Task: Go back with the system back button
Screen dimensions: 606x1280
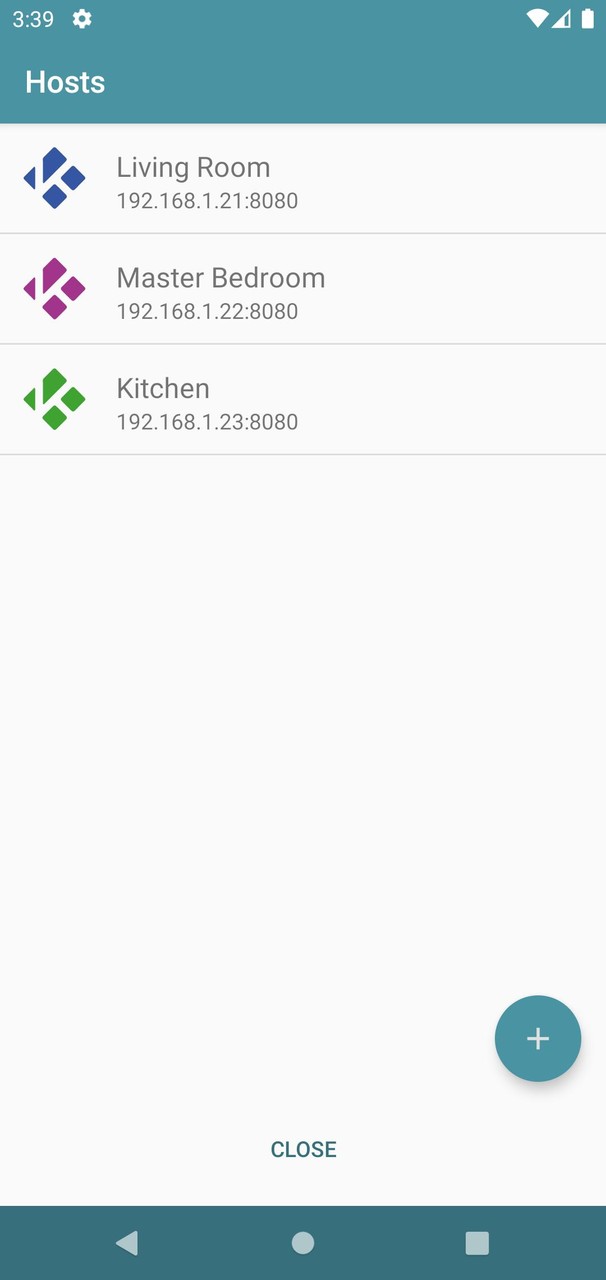Action: 127,1242
